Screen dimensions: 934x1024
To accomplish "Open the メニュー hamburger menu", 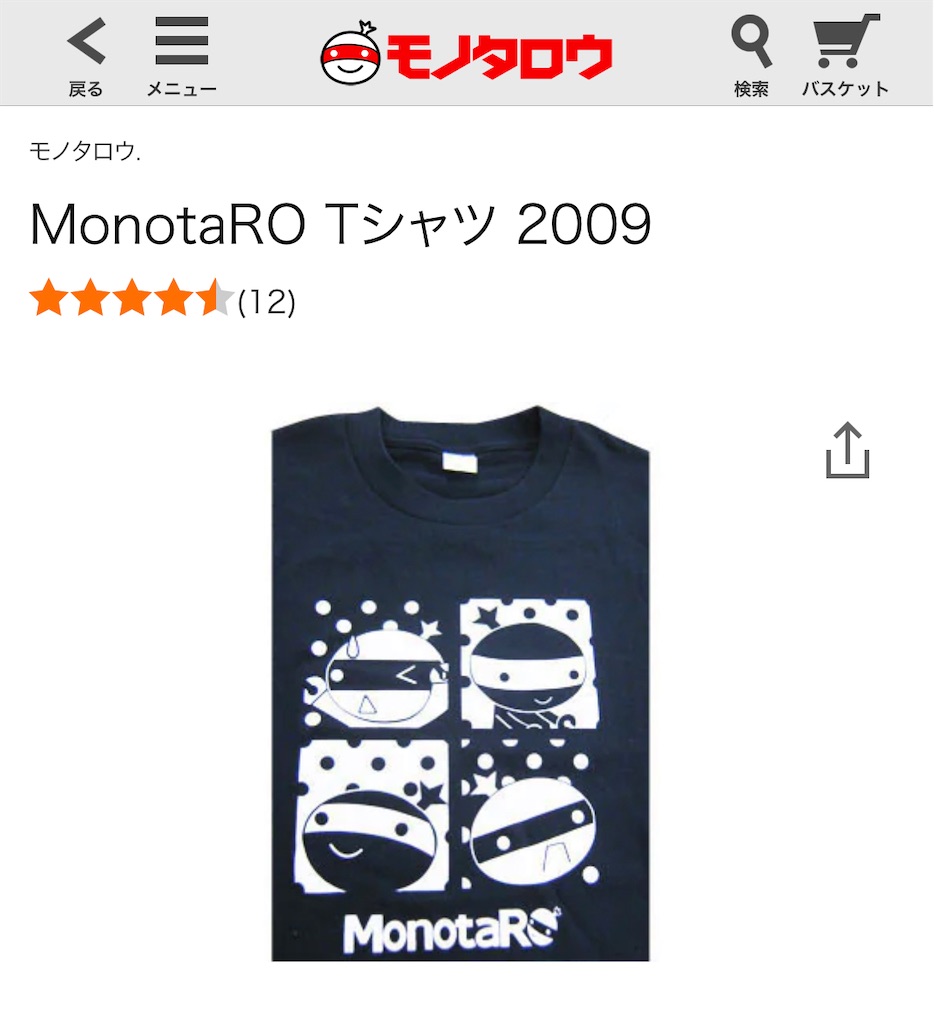I will [x=181, y=56].
